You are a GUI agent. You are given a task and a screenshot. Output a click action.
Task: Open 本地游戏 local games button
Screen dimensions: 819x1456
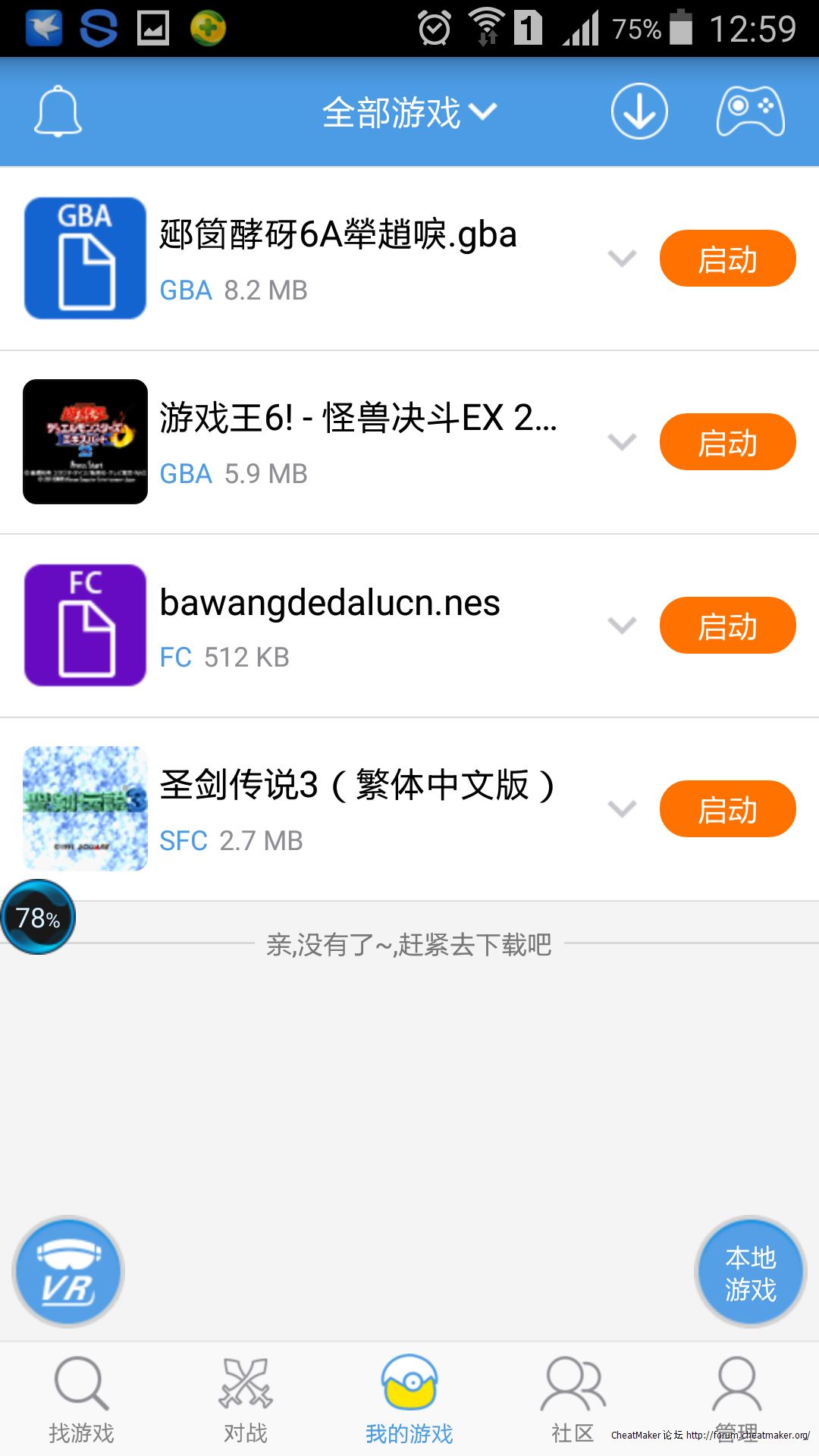[750, 1272]
